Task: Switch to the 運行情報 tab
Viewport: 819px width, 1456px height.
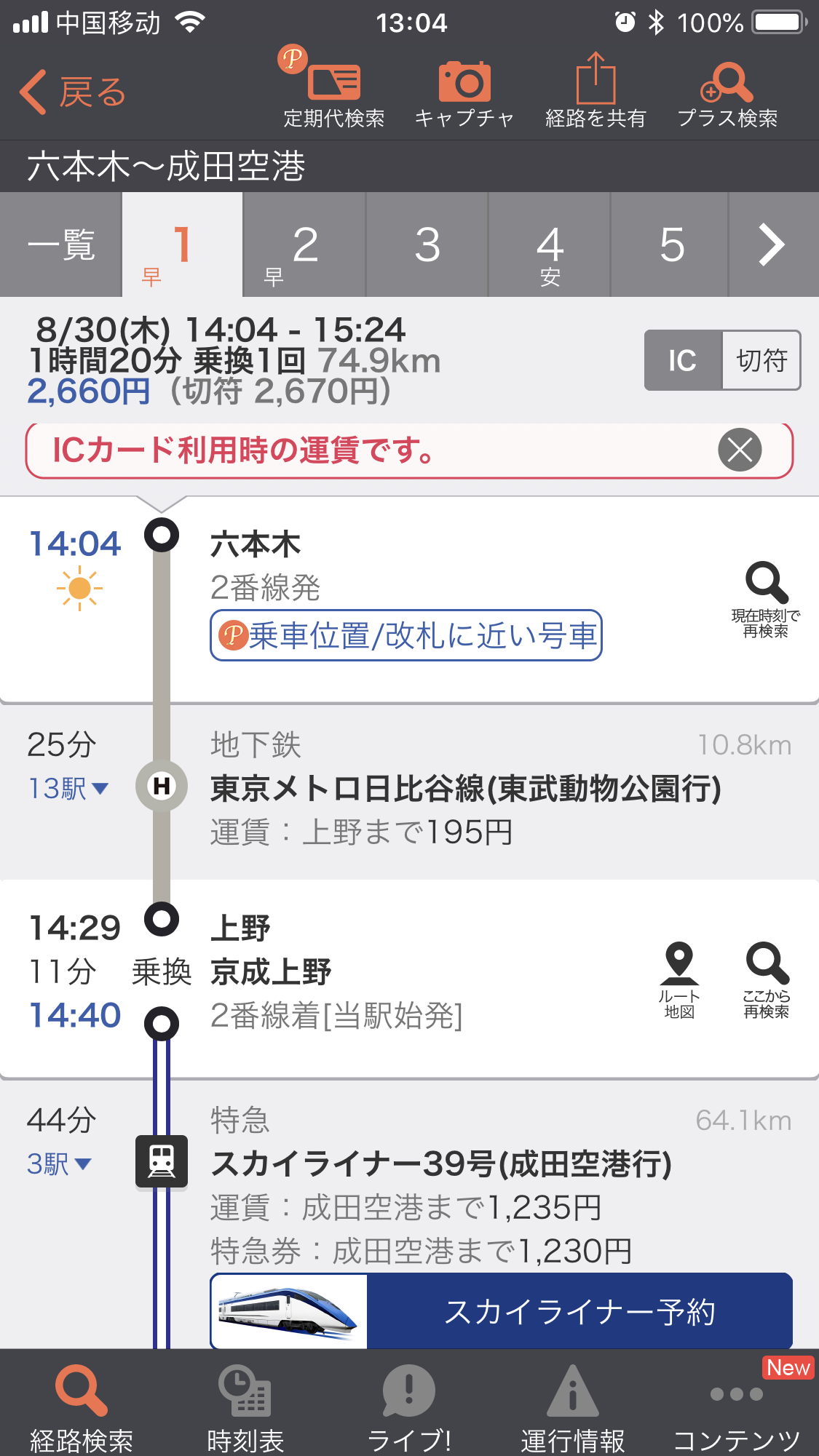Action: 573,1408
